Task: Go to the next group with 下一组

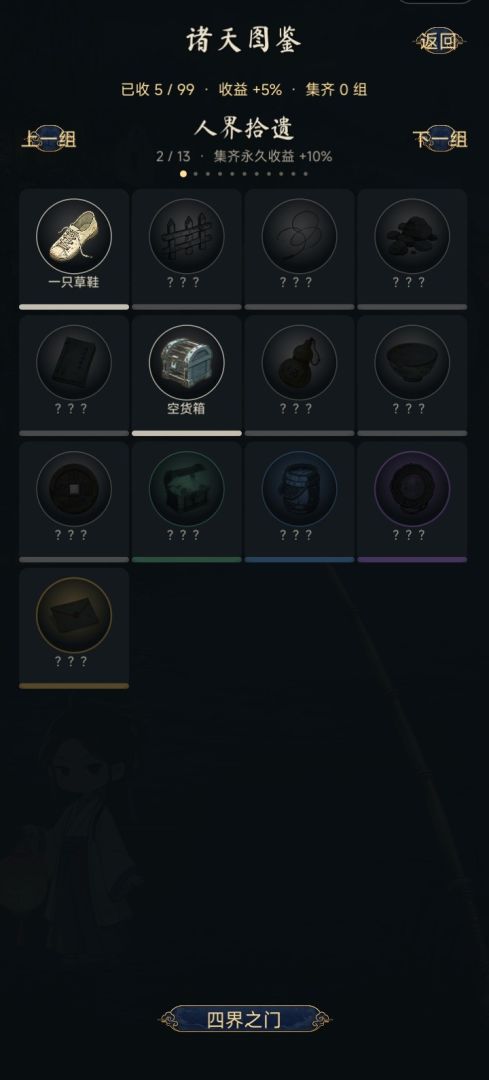Action: point(440,139)
